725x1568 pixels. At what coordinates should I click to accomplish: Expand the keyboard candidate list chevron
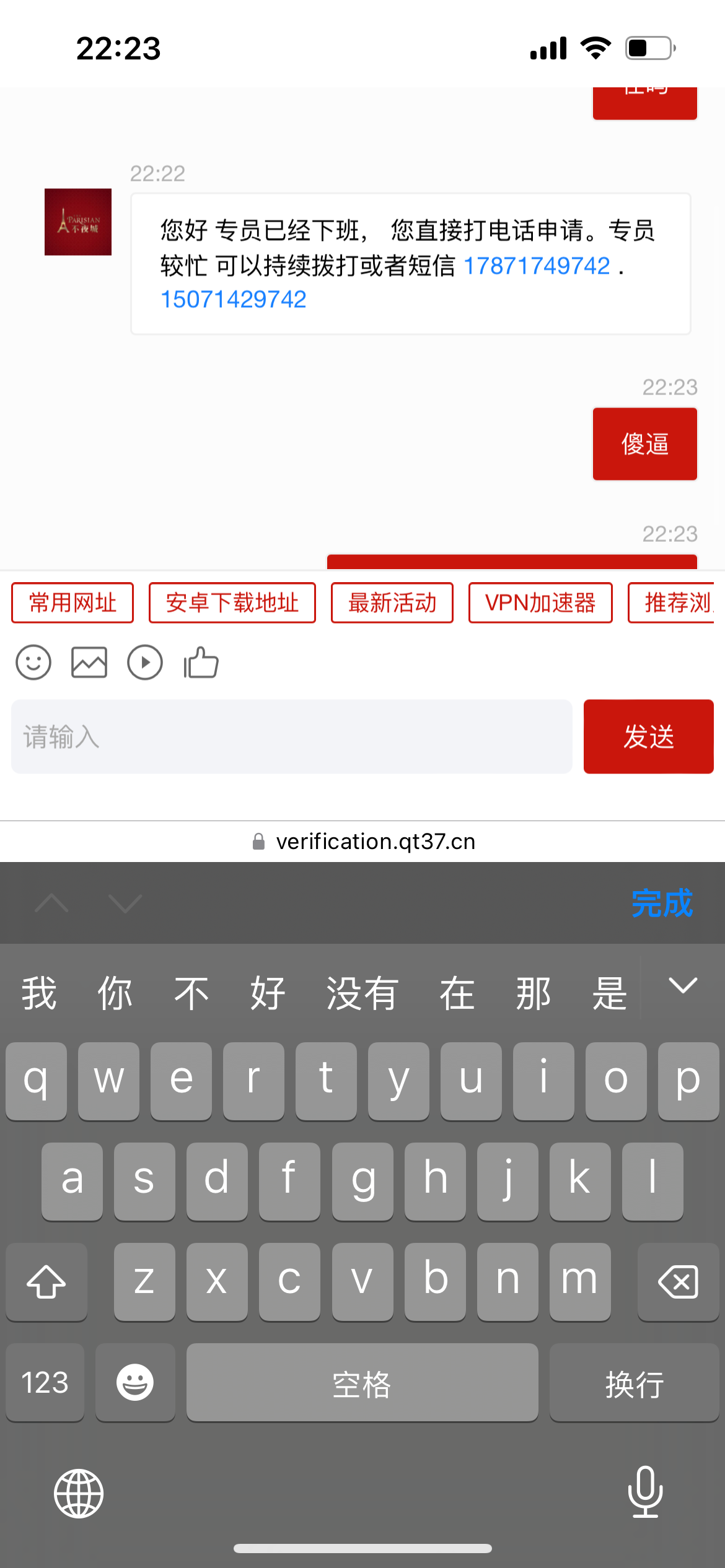[683, 986]
